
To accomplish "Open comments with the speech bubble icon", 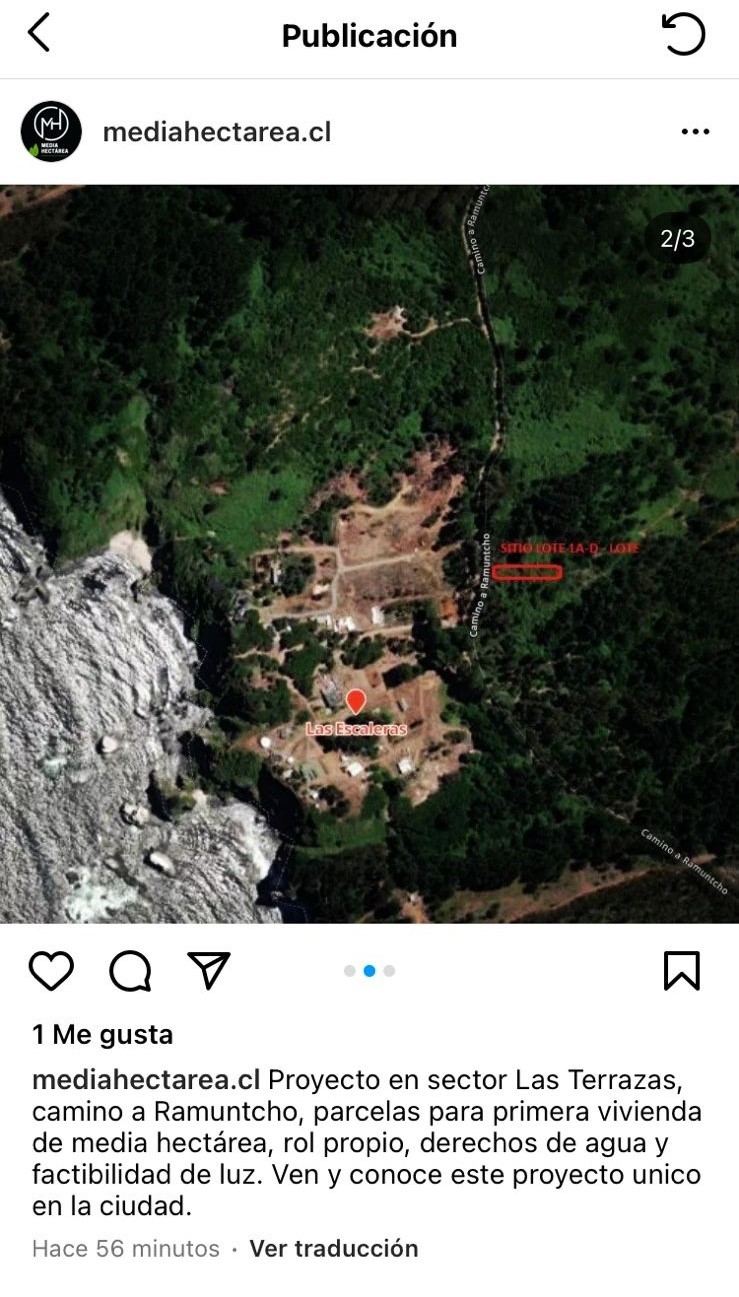I will click(x=130, y=970).
